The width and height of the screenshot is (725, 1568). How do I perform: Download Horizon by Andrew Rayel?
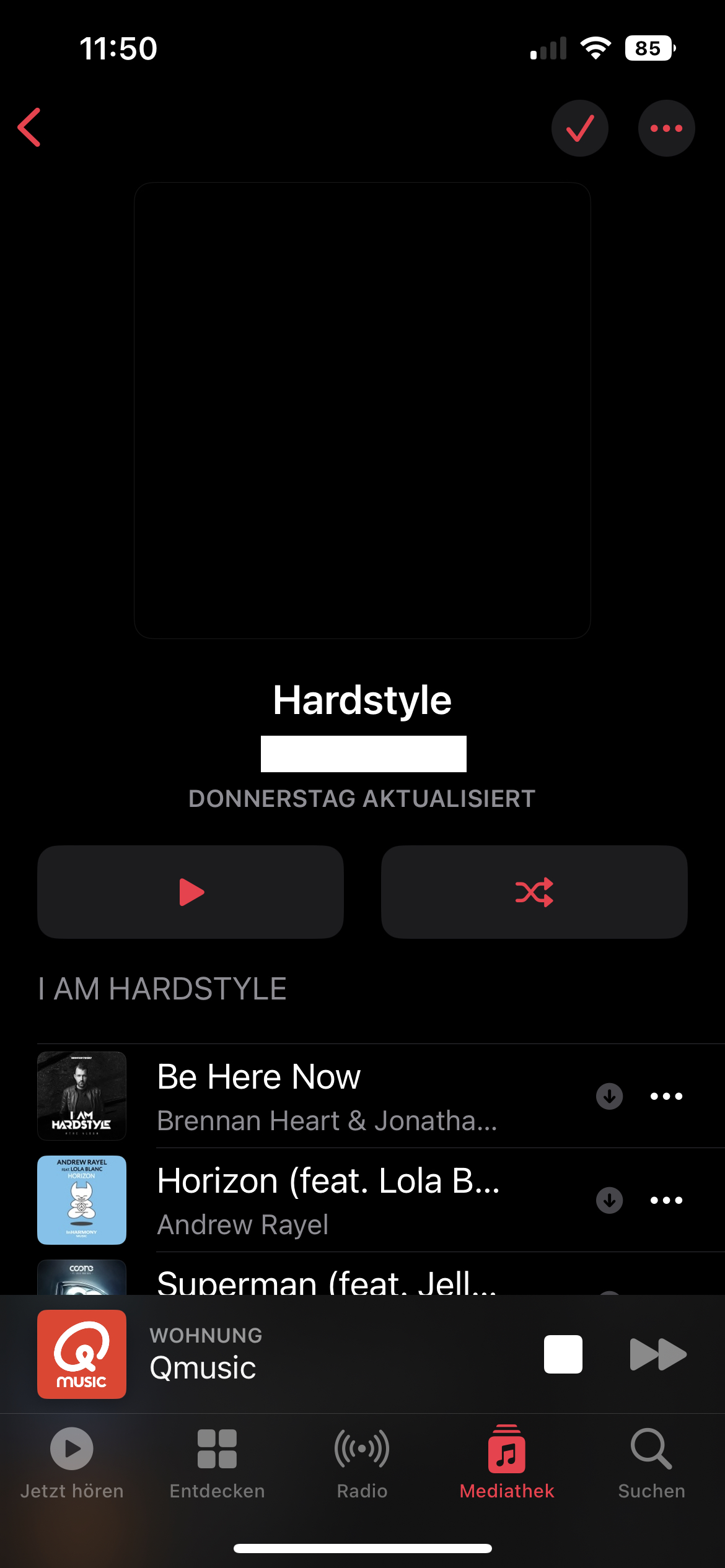pyautogui.click(x=609, y=1200)
